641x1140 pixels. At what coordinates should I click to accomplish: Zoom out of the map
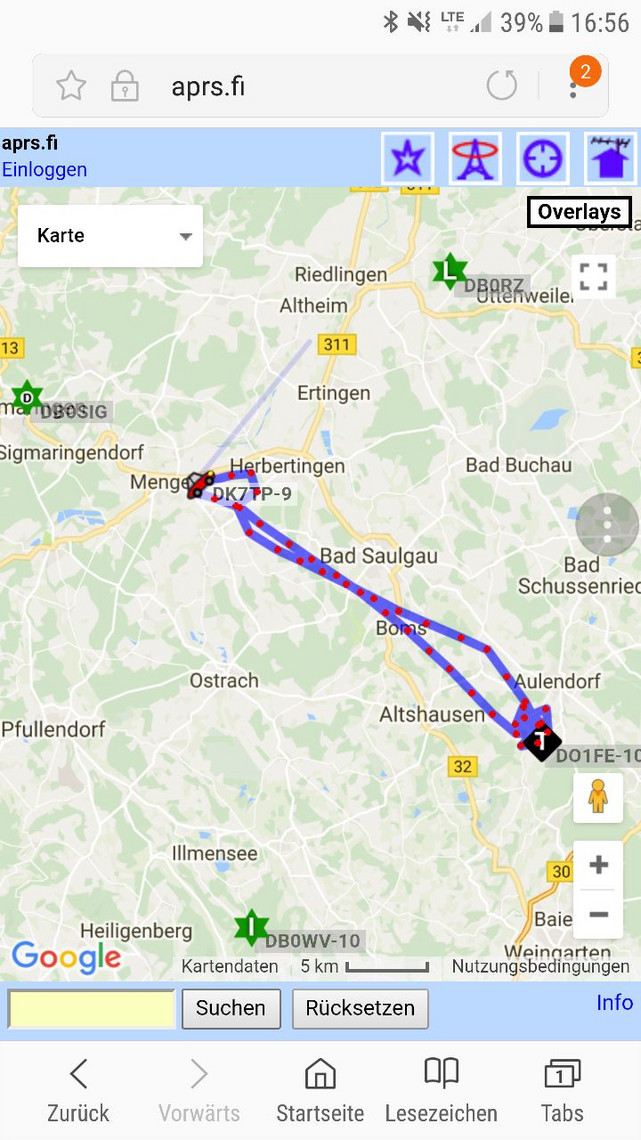[x=598, y=914]
